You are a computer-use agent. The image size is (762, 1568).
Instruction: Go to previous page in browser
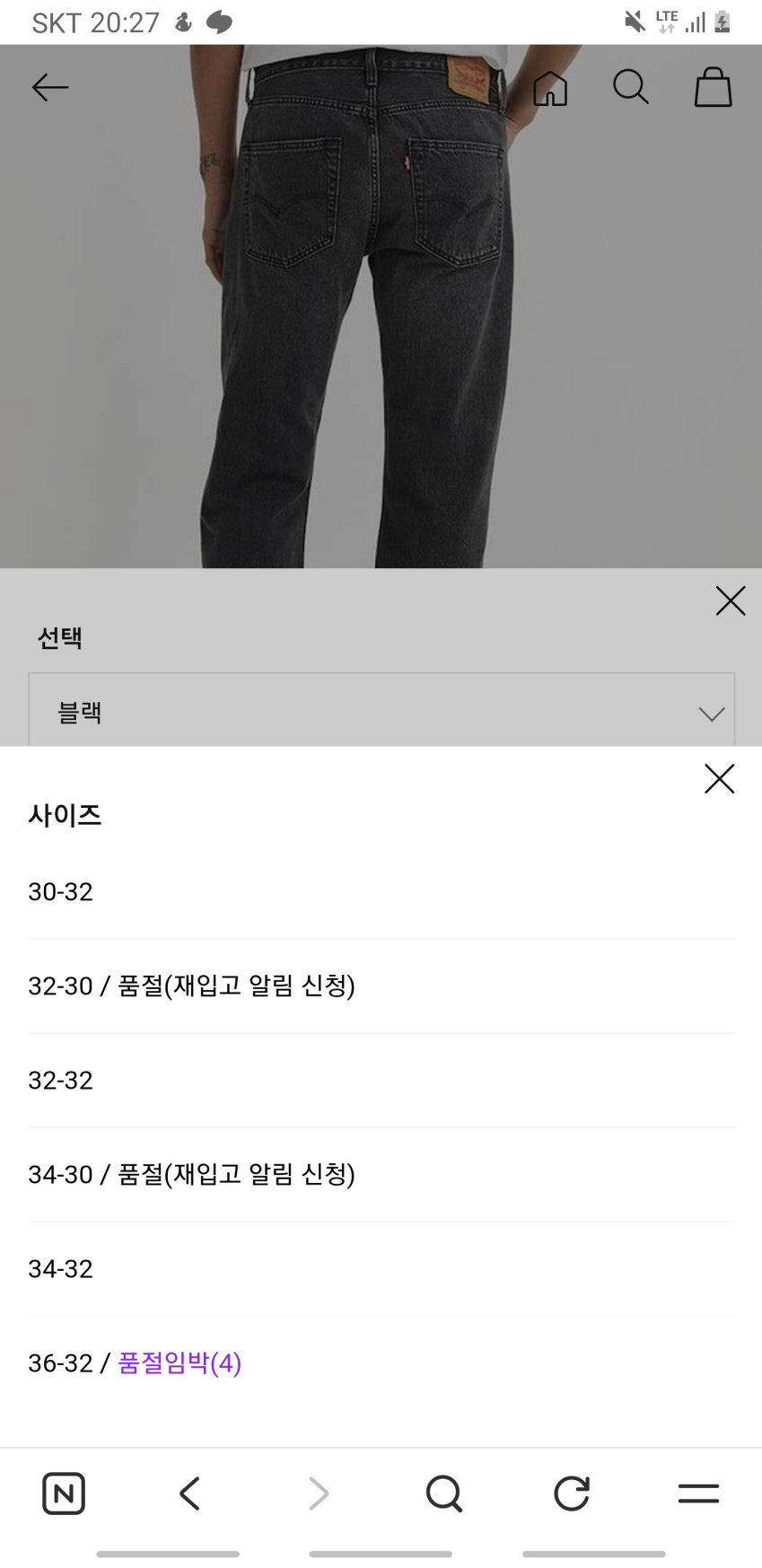click(x=189, y=1494)
